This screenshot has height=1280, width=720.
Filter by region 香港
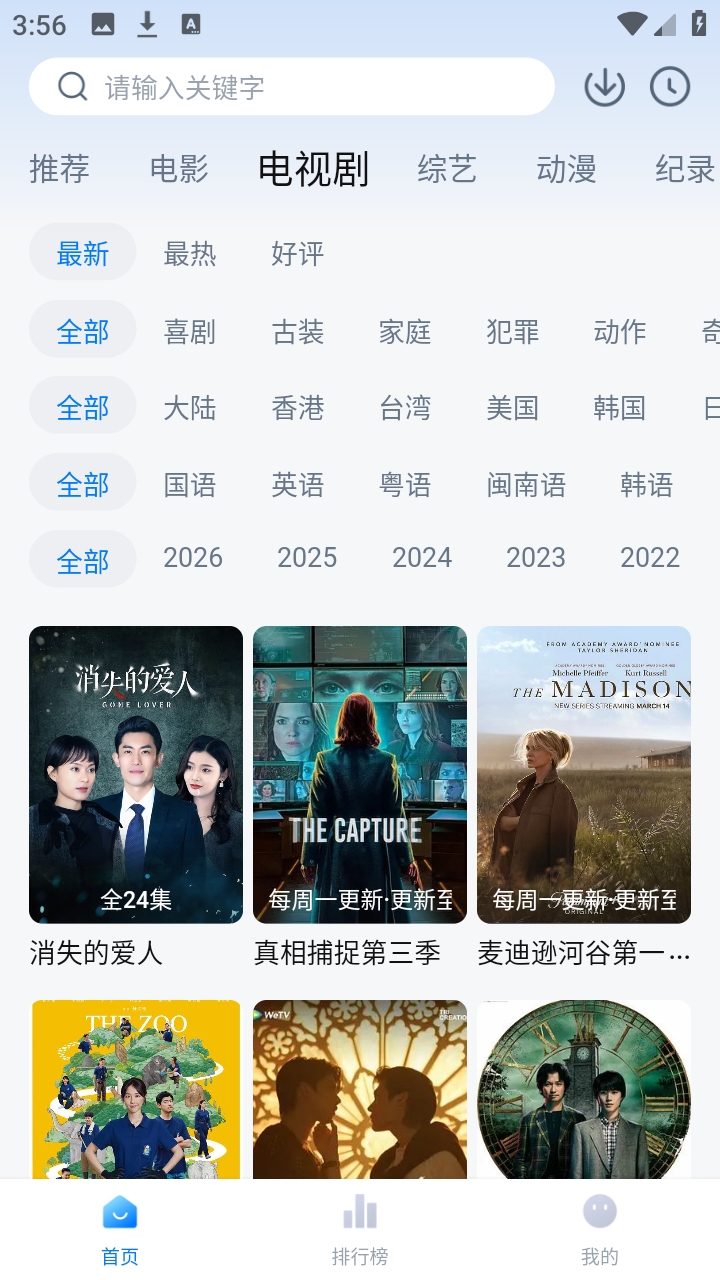tap(298, 408)
